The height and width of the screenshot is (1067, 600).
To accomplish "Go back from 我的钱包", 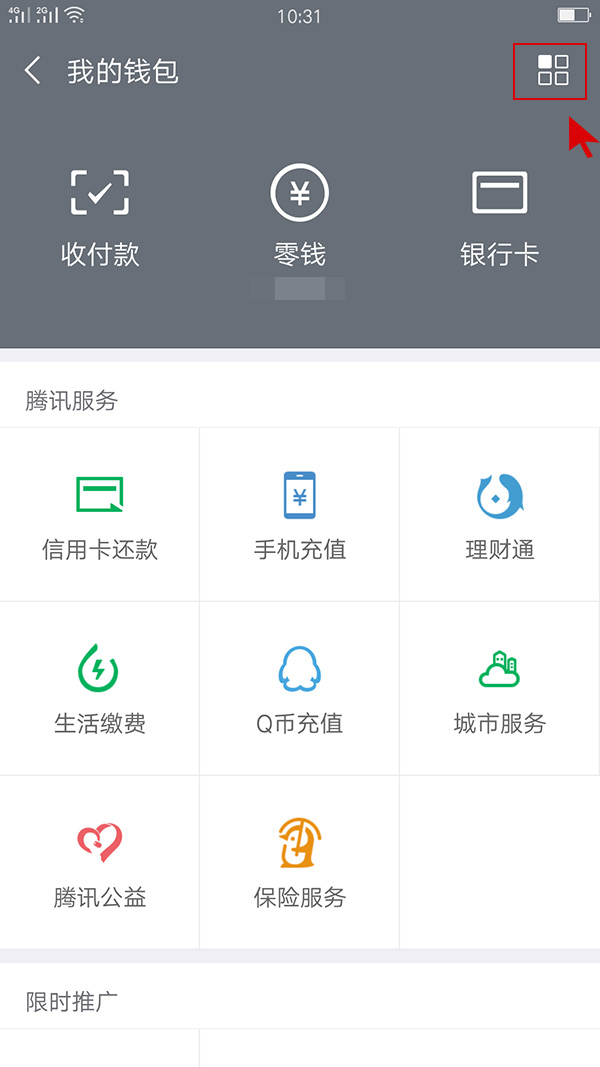I will coord(33,71).
